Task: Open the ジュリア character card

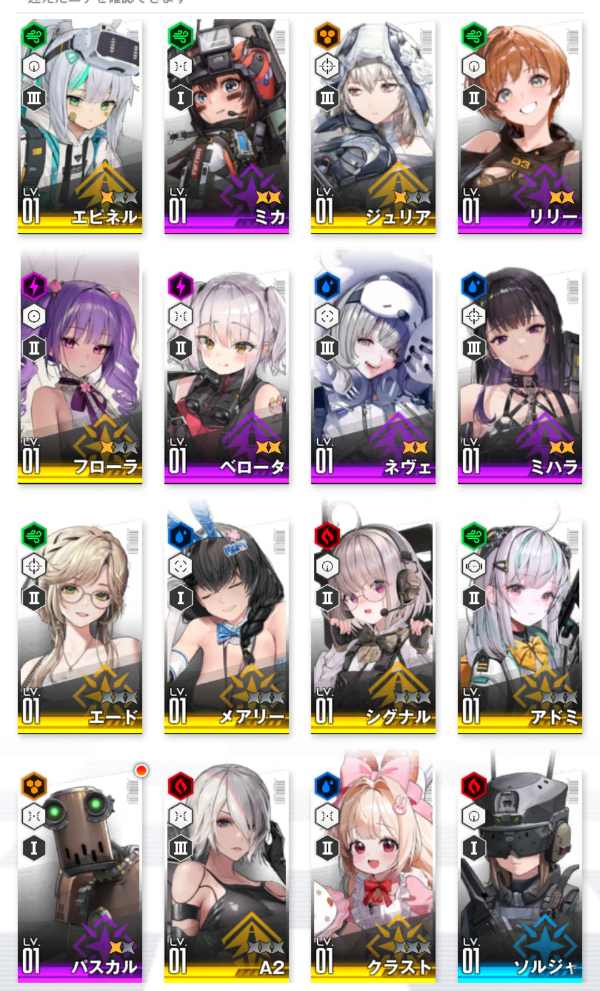Action: pos(373,125)
